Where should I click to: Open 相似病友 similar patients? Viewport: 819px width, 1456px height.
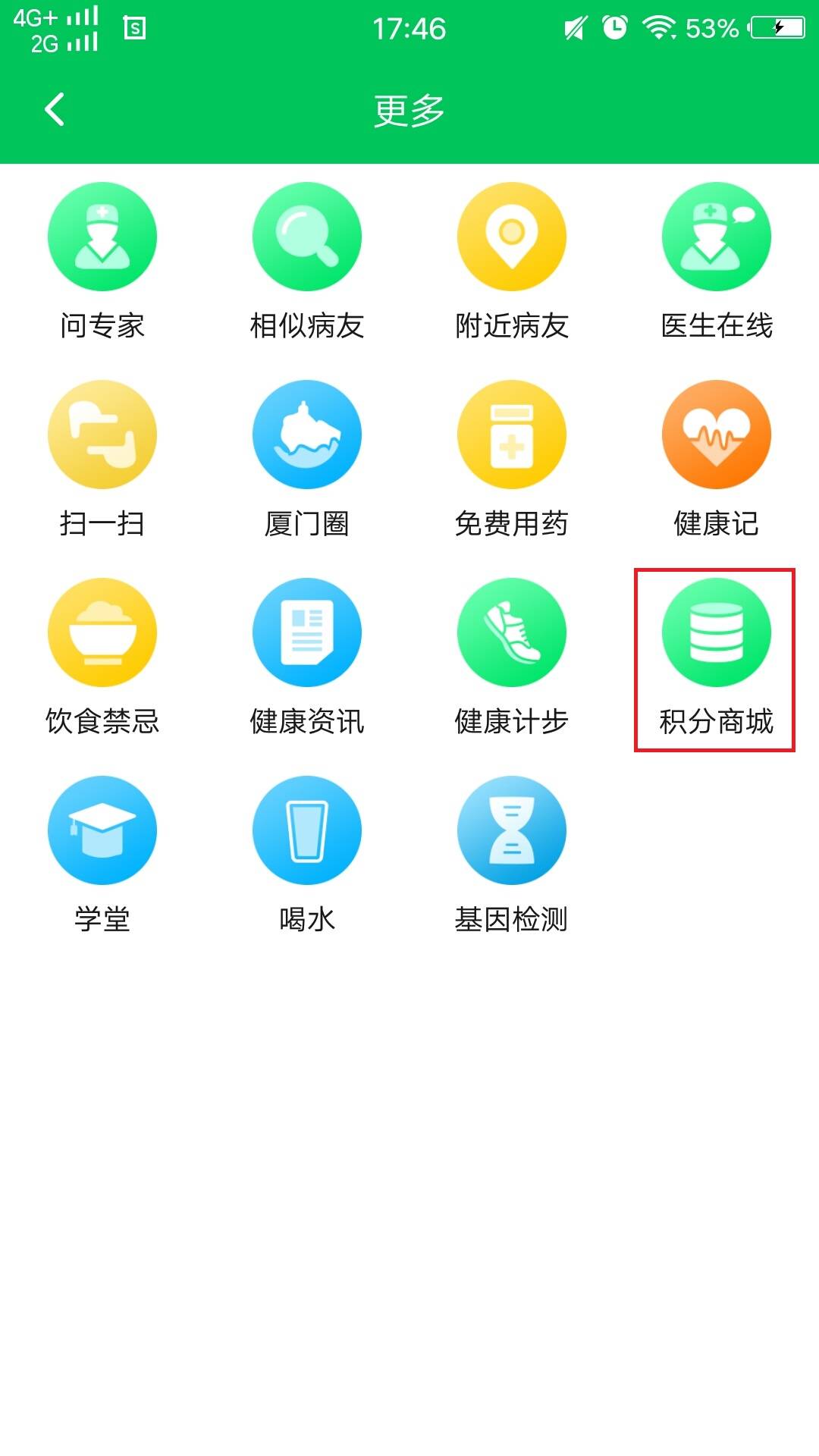[307, 237]
